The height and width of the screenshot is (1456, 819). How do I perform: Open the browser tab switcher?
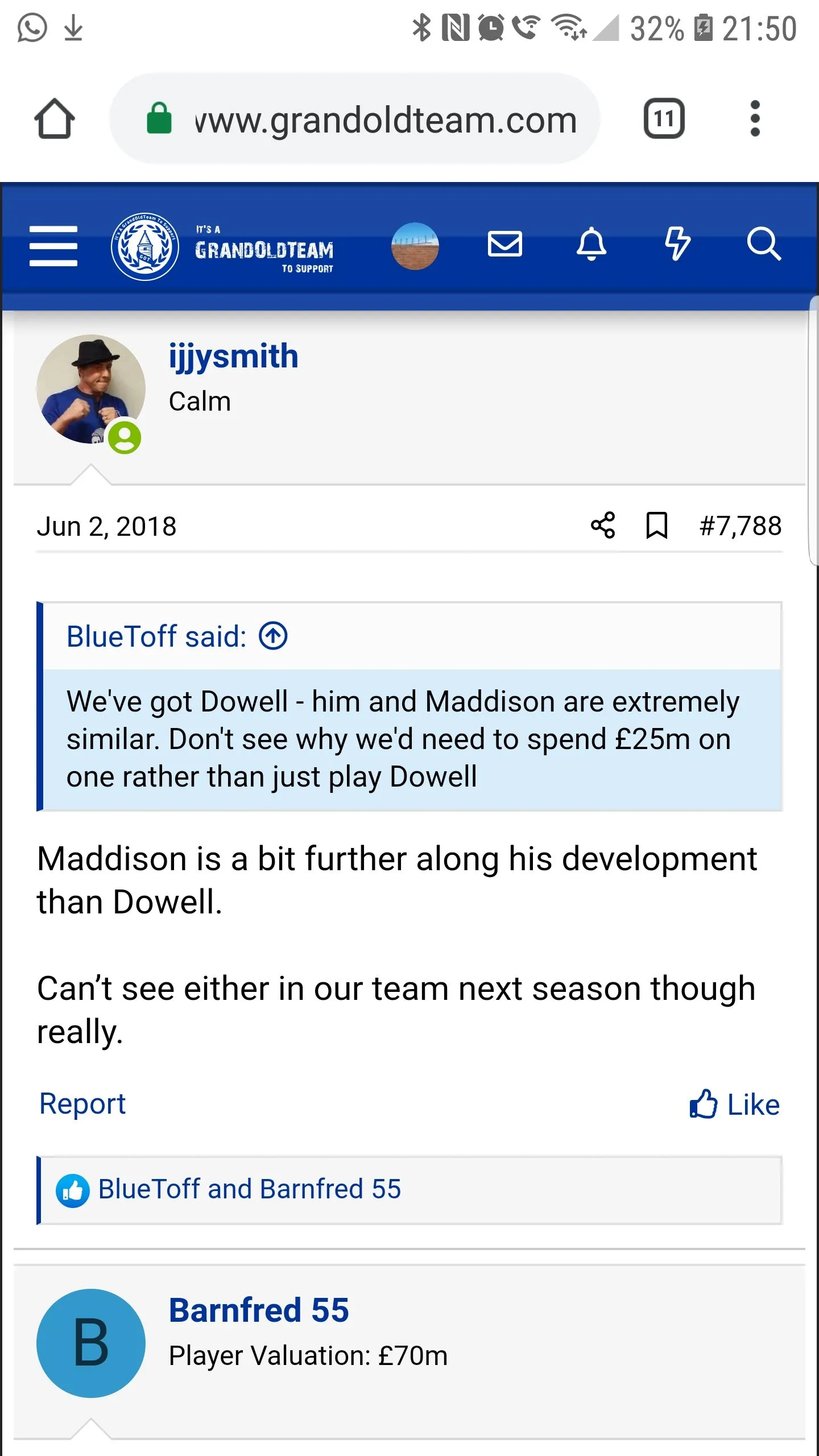point(664,119)
